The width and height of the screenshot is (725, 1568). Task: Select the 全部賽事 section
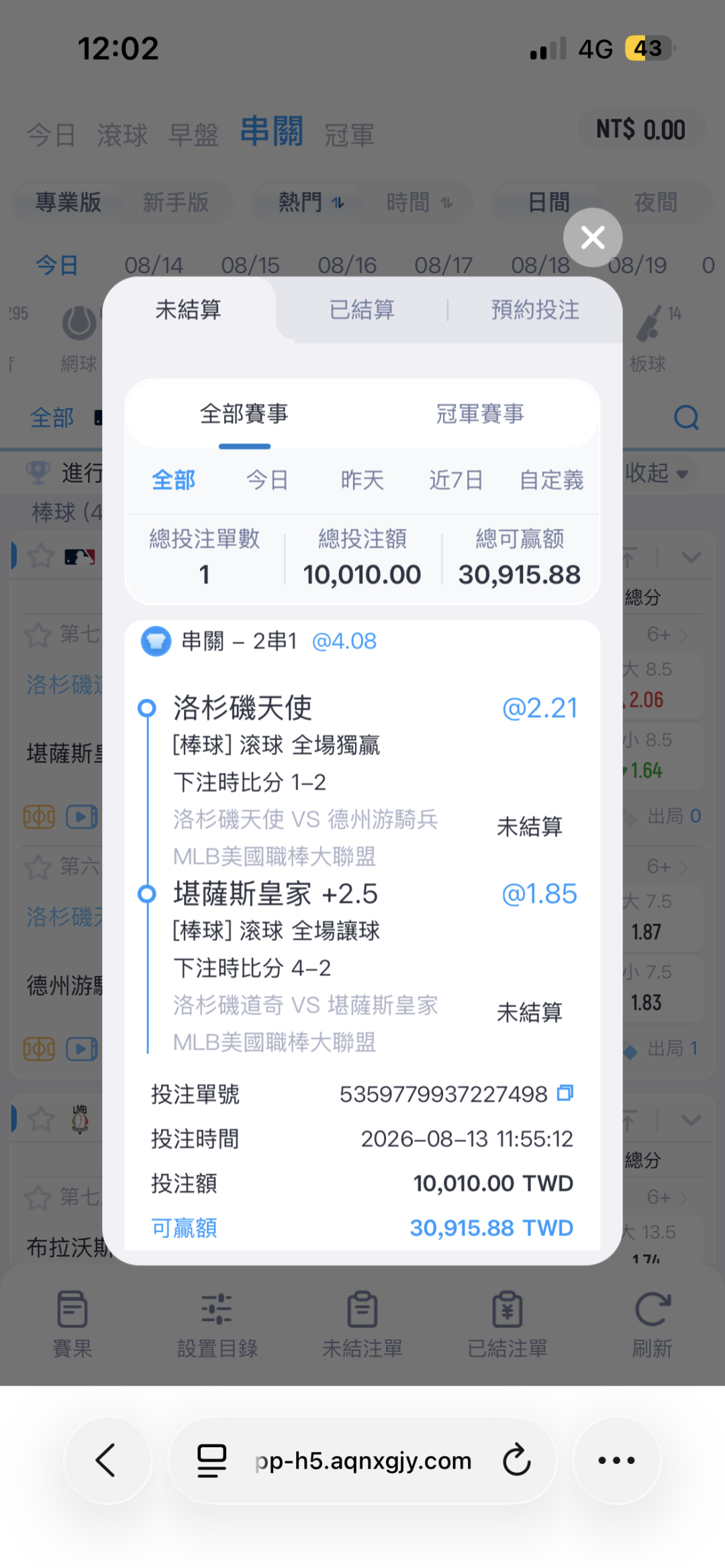point(244,414)
